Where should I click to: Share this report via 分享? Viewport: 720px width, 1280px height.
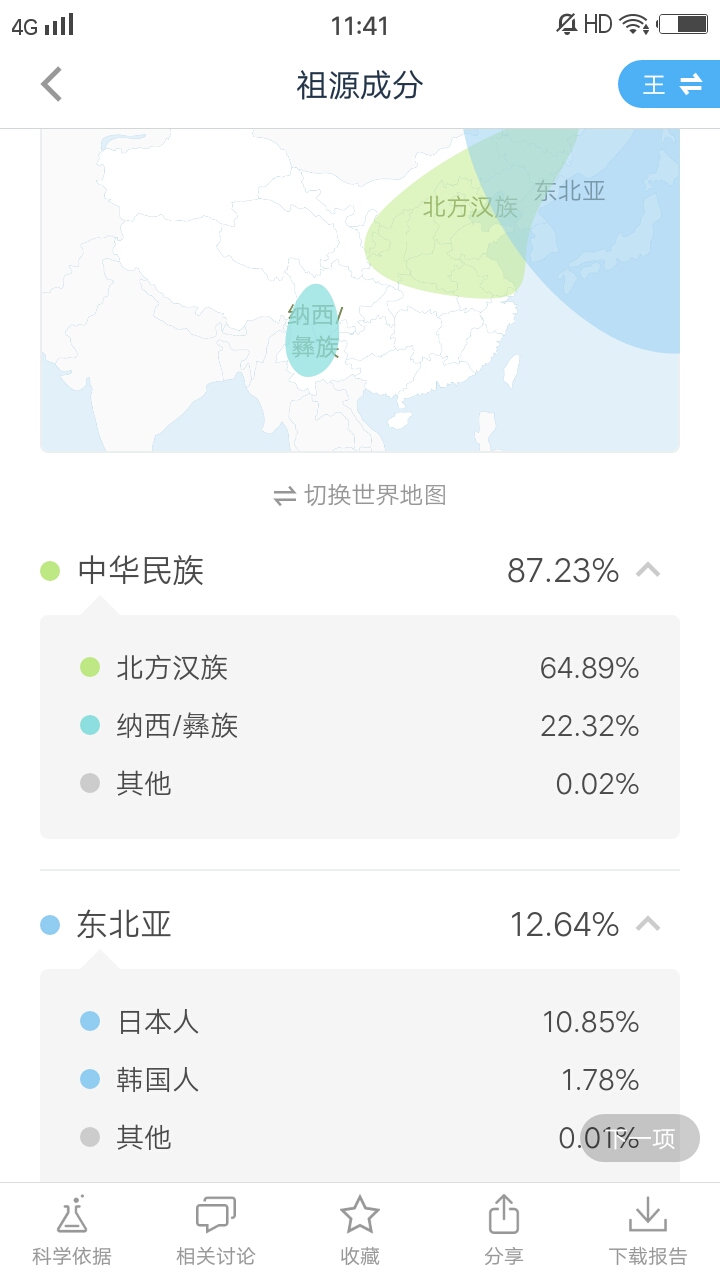[504, 1230]
